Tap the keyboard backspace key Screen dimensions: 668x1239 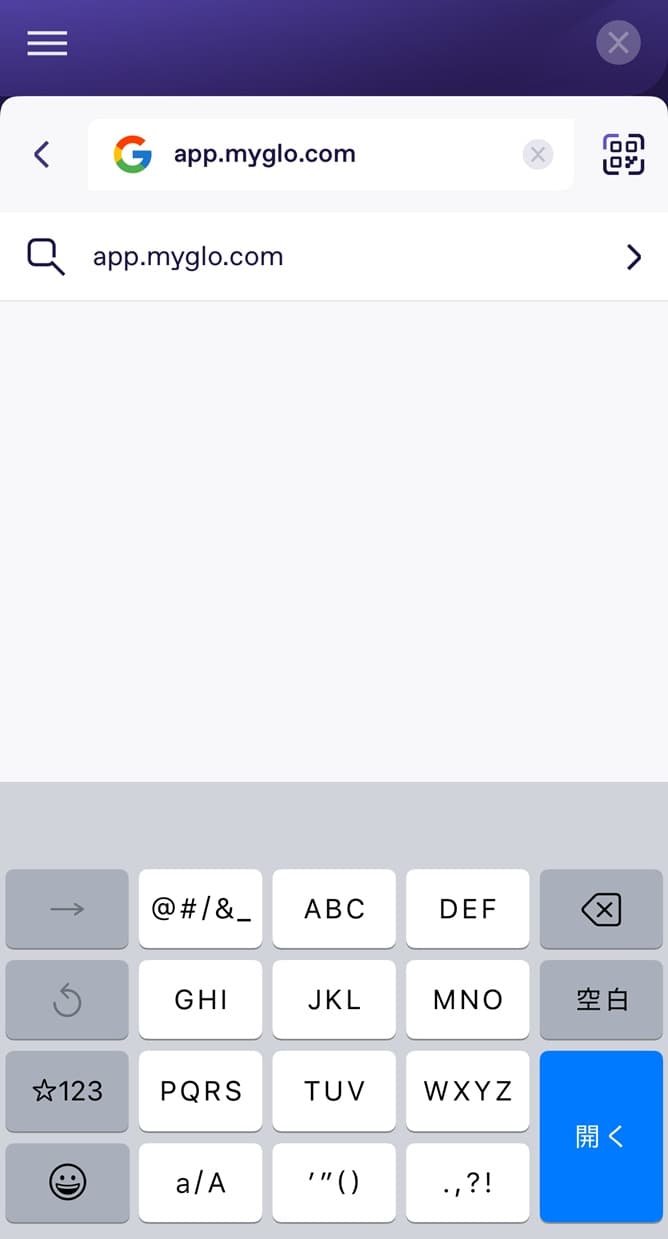(601, 909)
